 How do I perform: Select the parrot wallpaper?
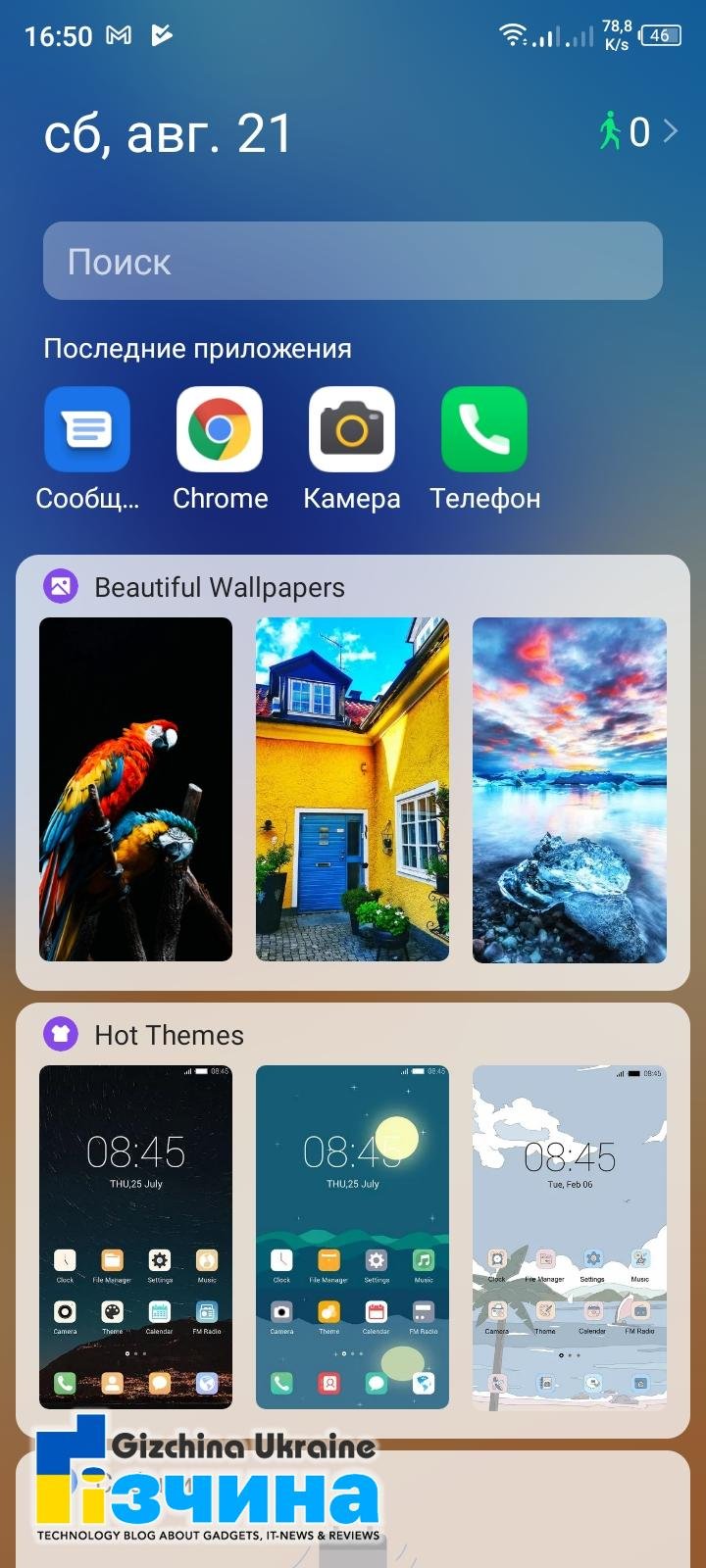click(x=135, y=789)
